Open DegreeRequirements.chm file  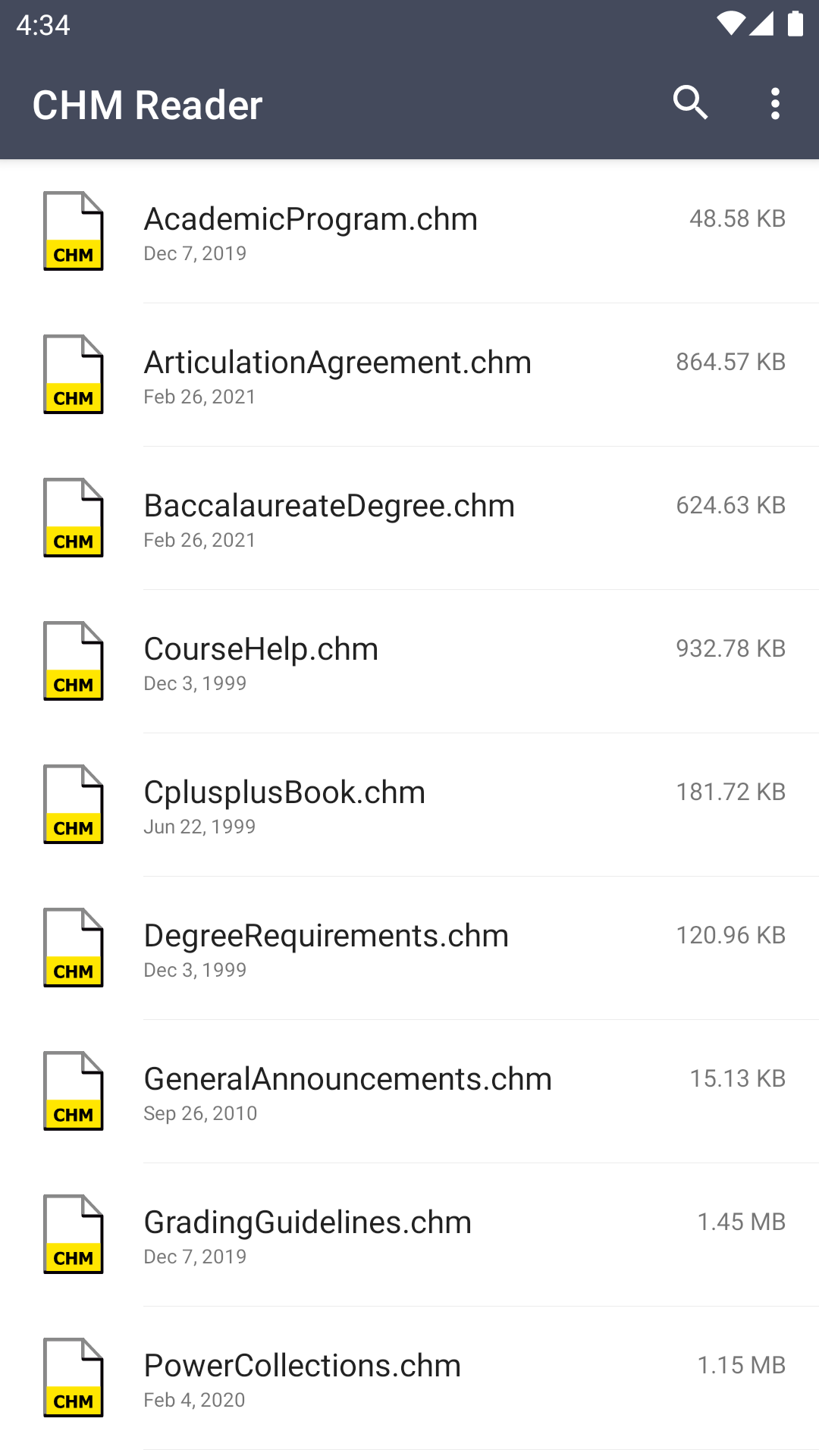(x=409, y=948)
